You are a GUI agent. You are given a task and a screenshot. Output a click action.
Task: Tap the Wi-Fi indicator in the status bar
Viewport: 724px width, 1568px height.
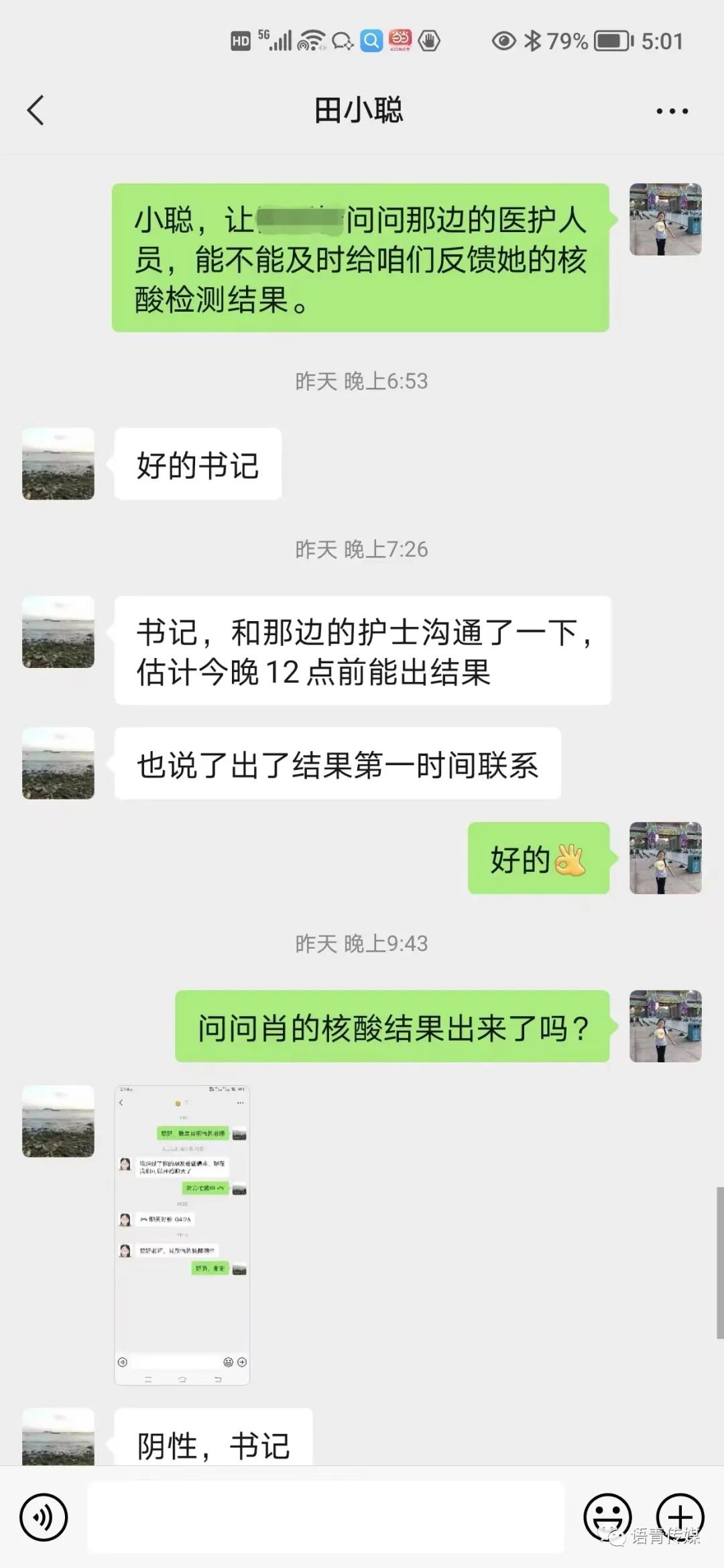click(310, 41)
